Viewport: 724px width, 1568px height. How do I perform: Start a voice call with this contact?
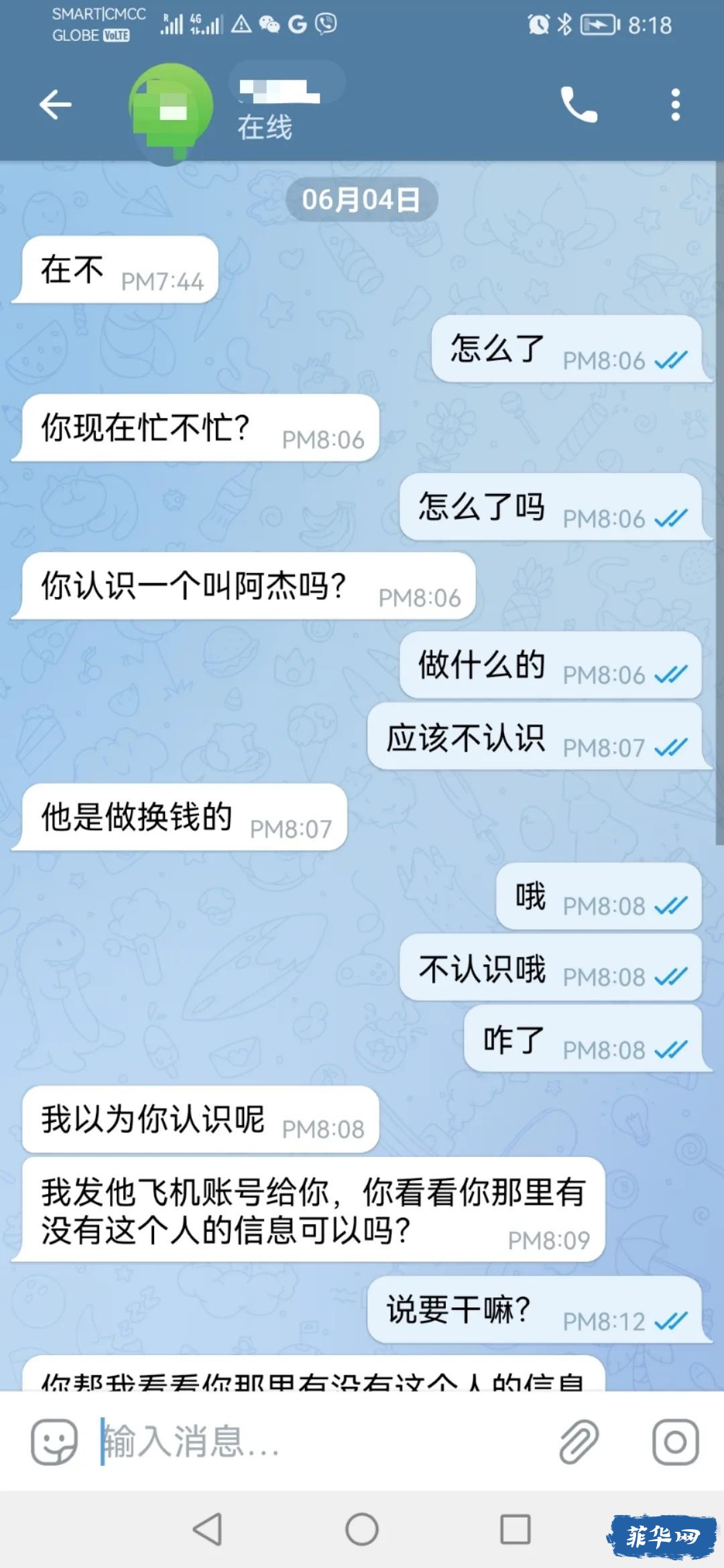[579, 105]
